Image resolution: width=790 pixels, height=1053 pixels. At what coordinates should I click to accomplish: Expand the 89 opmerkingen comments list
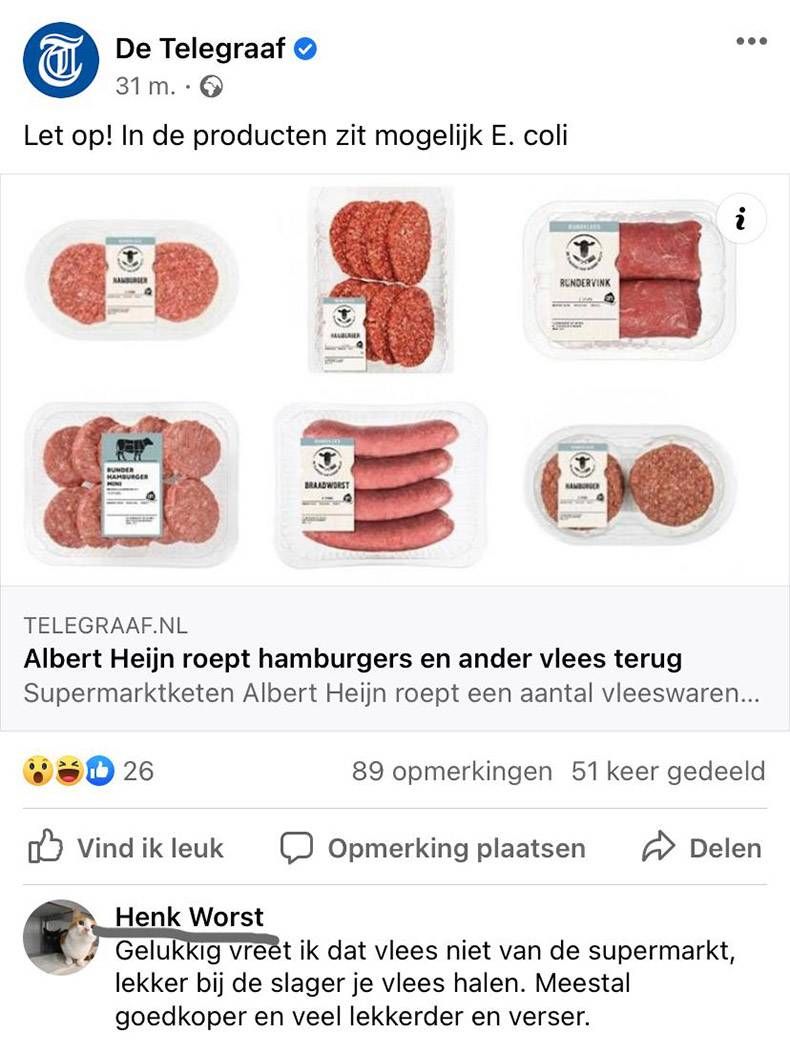pos(452,771)
